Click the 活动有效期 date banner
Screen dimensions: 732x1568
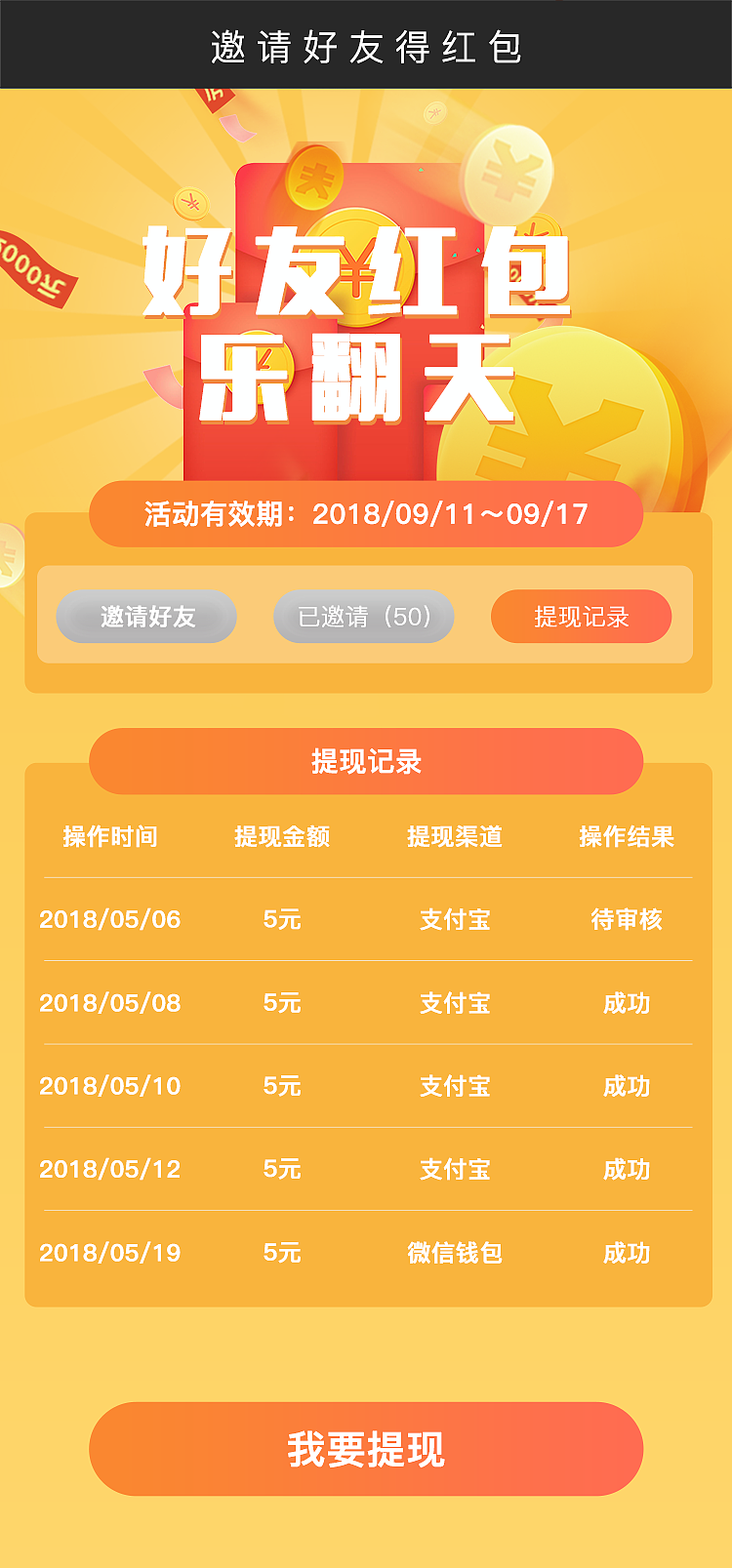point(366,514)
